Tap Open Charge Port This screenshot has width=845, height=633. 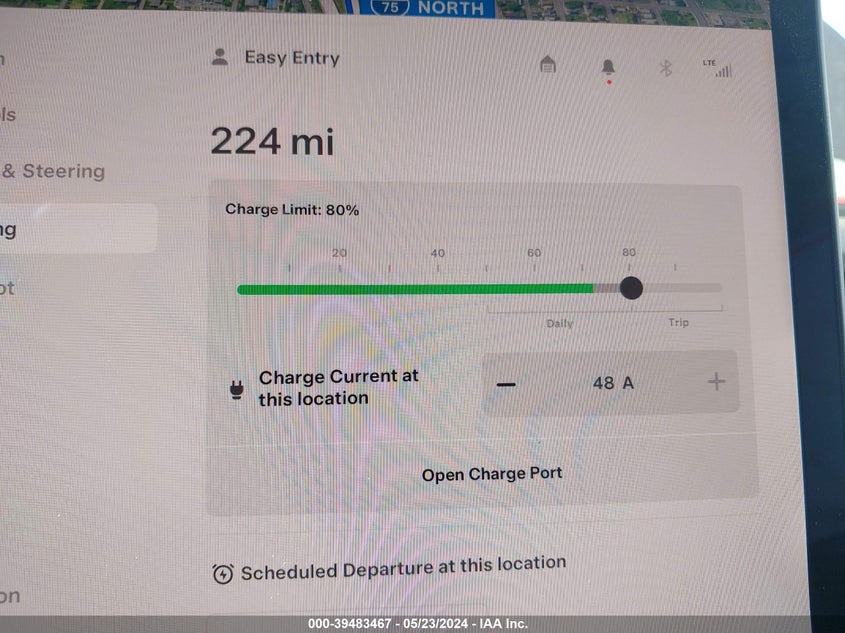pos(491,474)
